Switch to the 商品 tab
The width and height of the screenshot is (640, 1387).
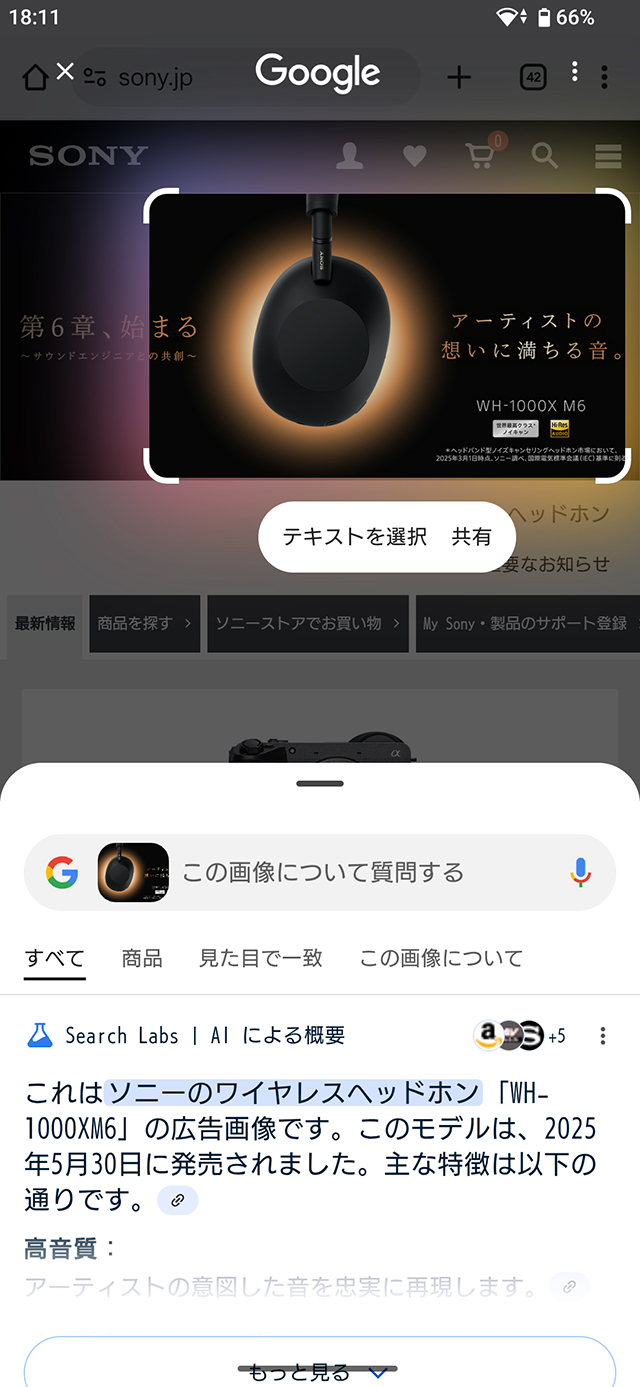pos(141,958)
